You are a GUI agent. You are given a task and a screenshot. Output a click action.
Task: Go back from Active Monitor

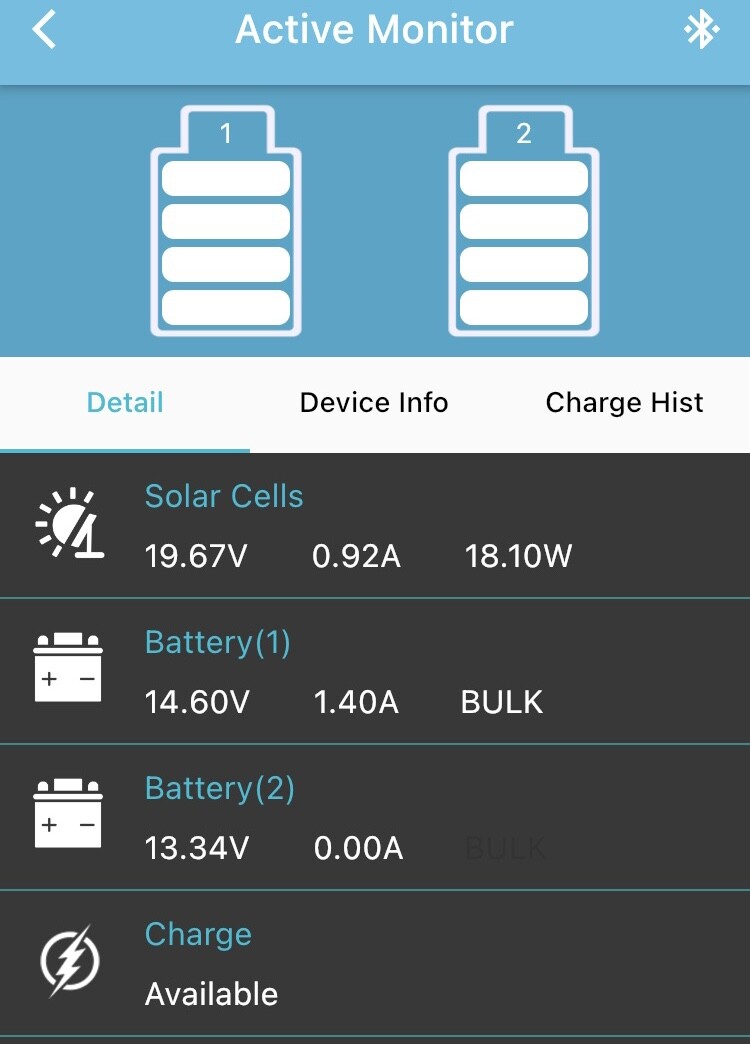click(x=44, y=30)
